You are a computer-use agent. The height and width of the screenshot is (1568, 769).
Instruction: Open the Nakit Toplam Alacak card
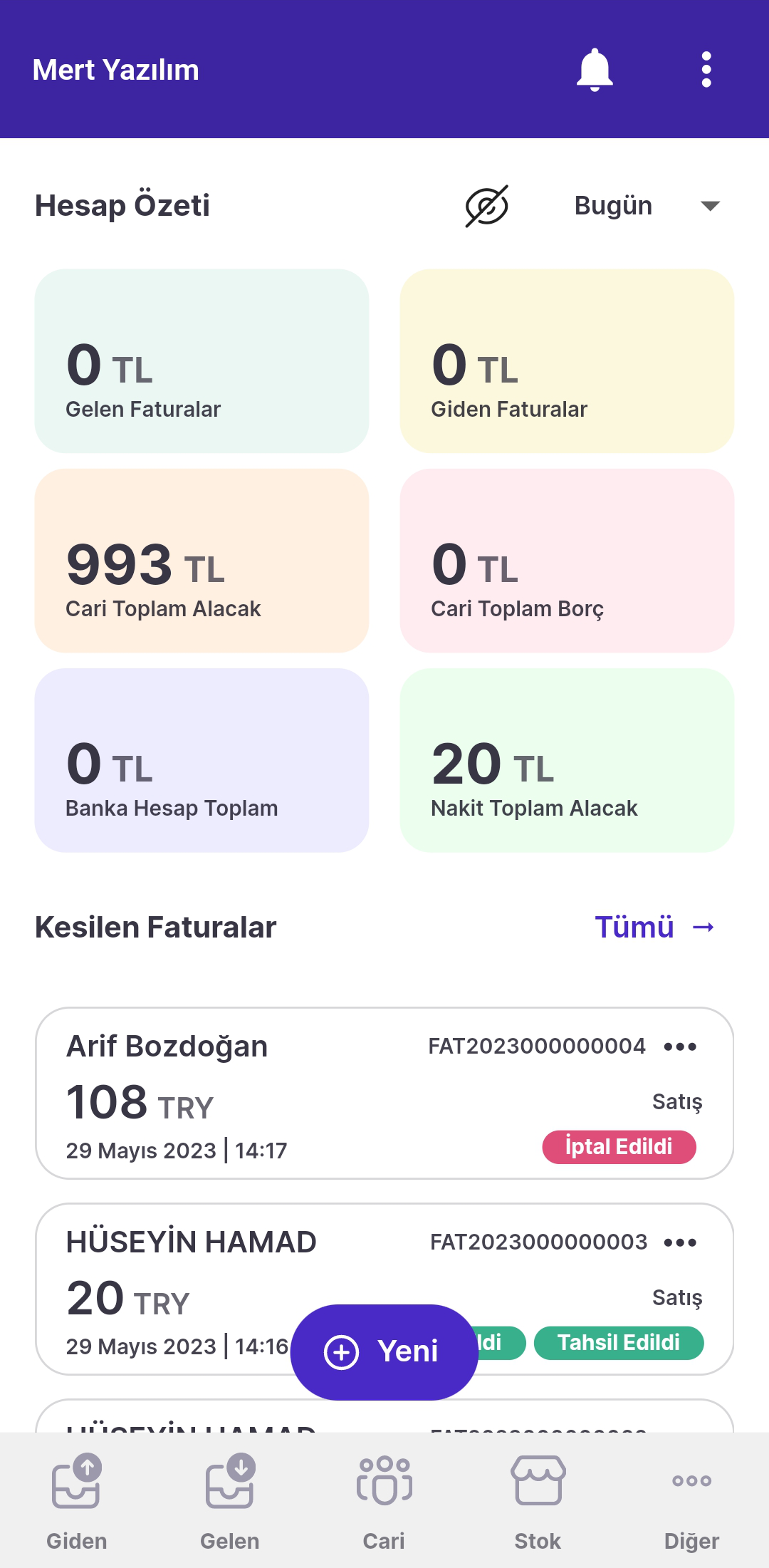coord(567,760)
